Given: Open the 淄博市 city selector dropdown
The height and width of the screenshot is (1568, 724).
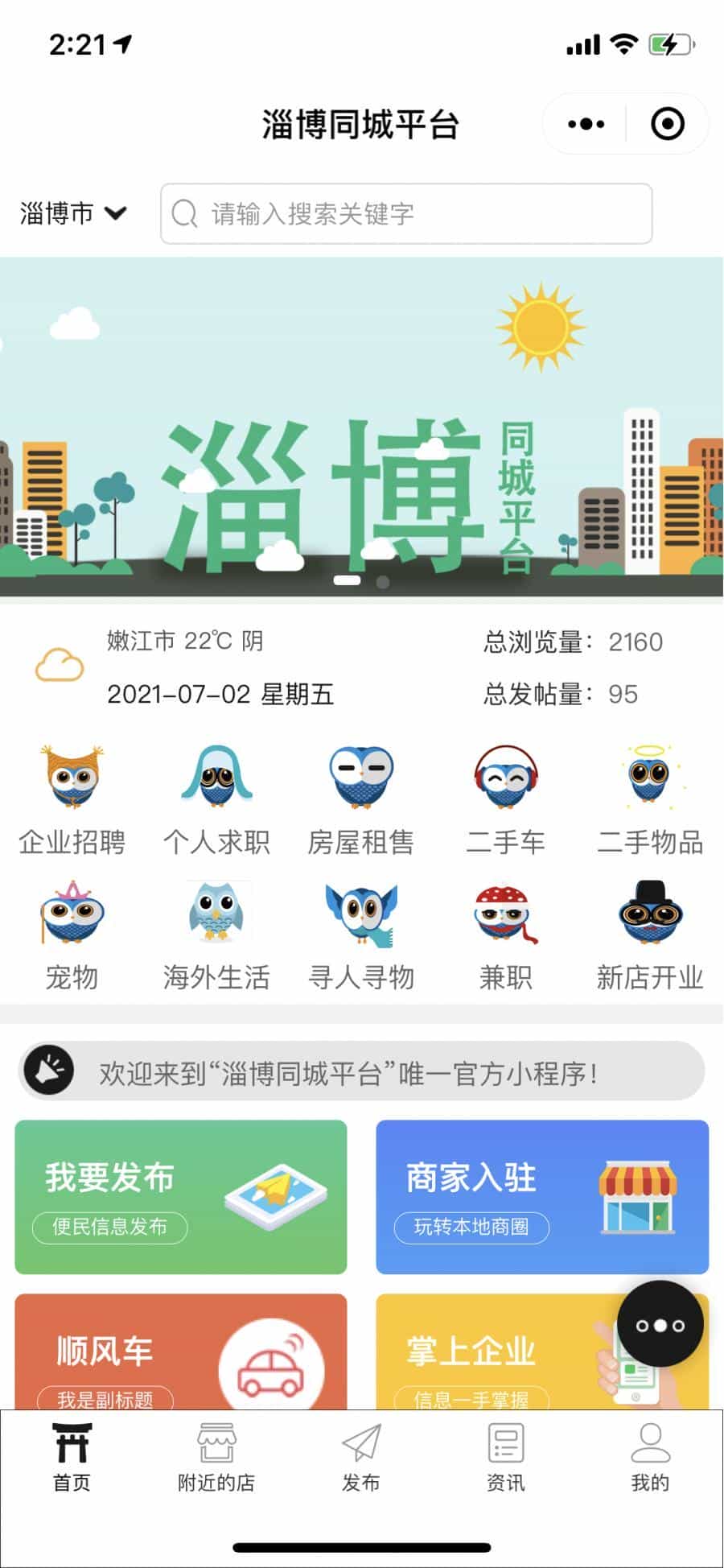Looking at the screenshot, I should click(72, 213).
